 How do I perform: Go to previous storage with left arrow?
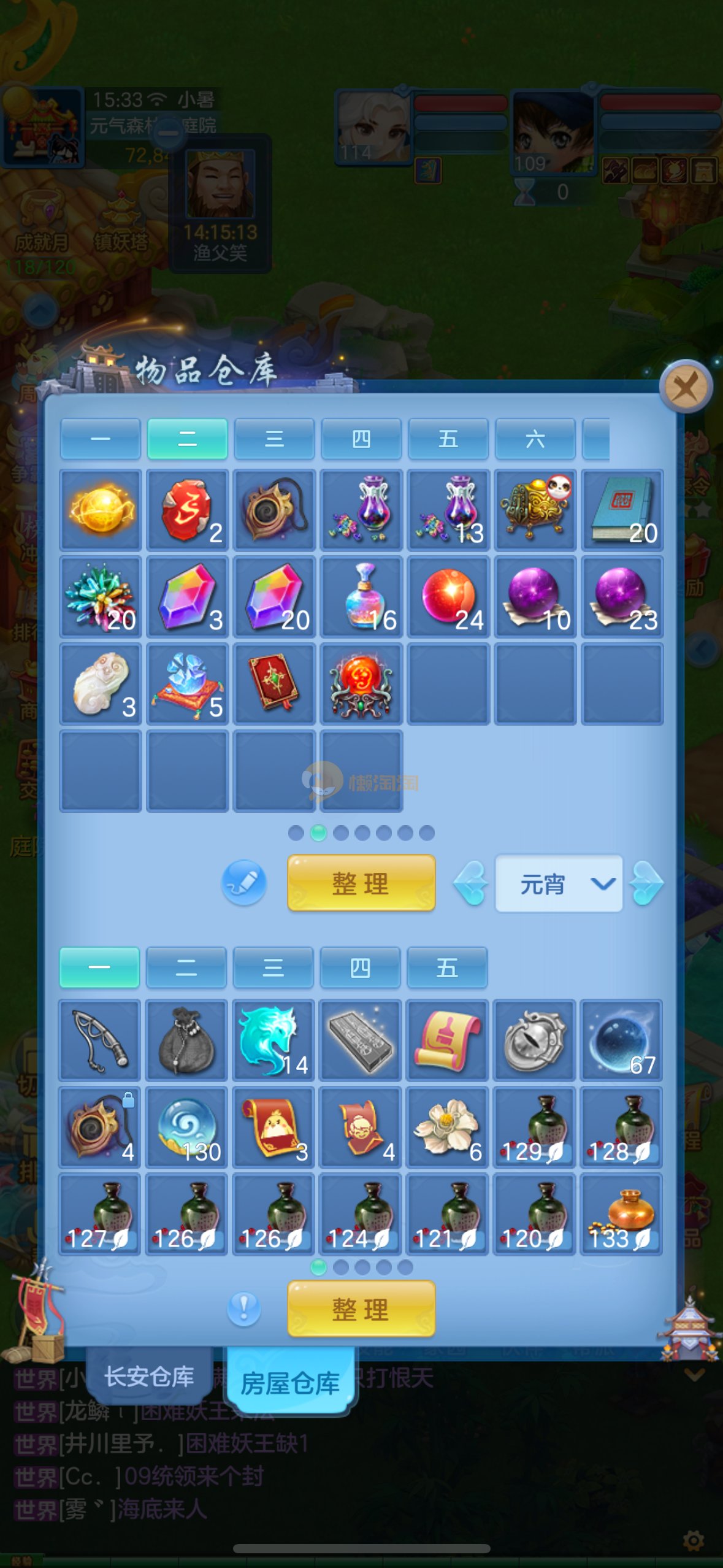[x=471, y=883]
